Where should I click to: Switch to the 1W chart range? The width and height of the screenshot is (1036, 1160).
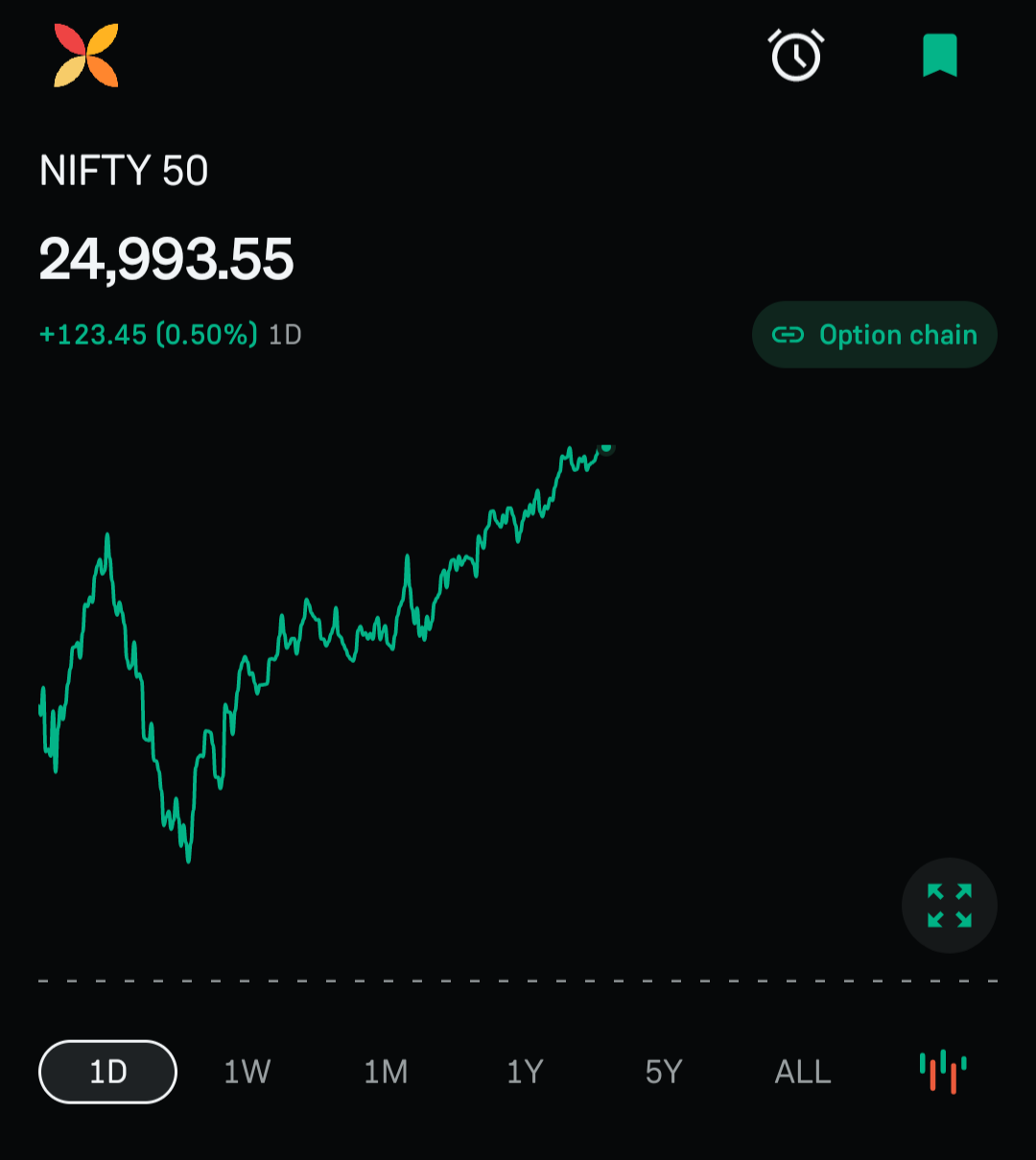tap(247, 1072)
